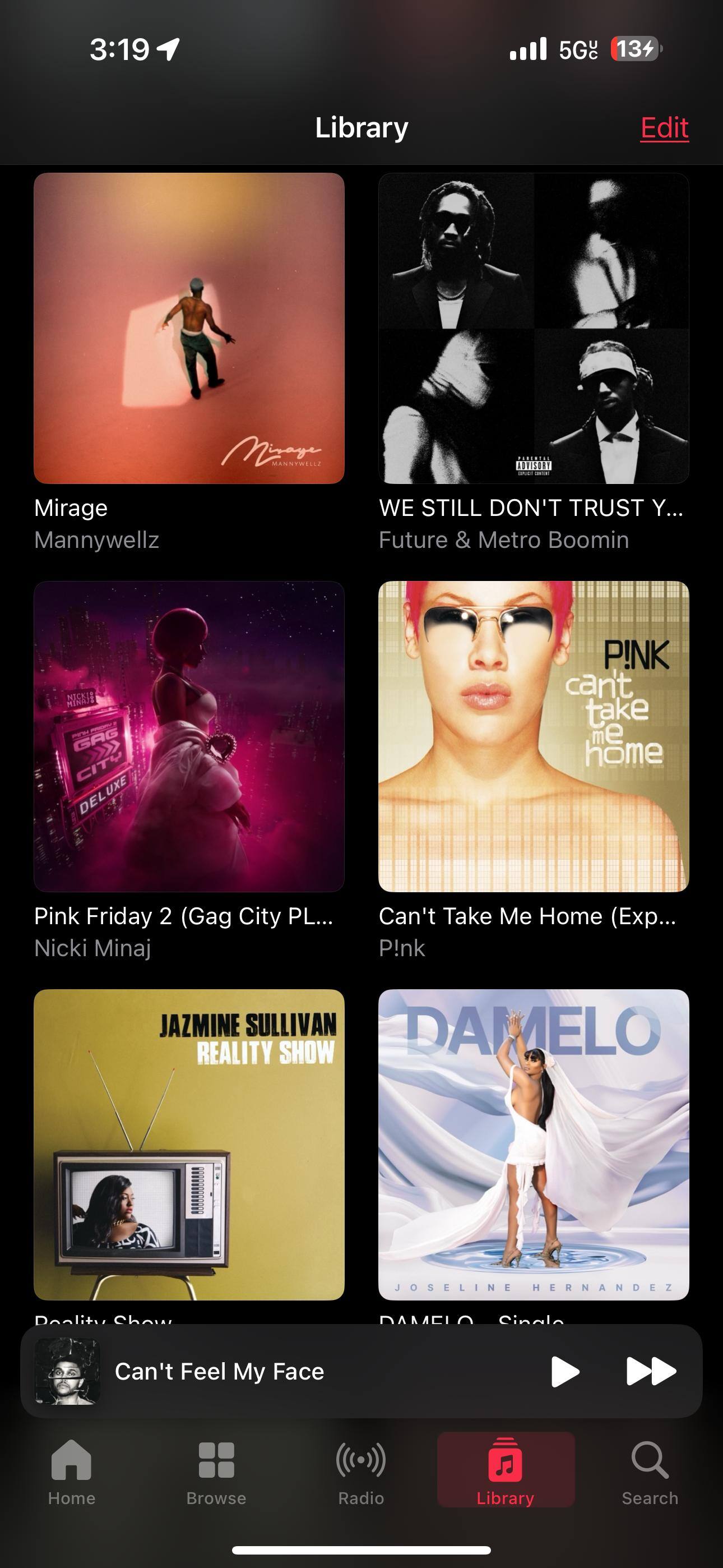Viewport: 723px width, 1568px height.
Task: Tap Edit in the Library header
Action: pyautogui.click(x=664, y=128)
